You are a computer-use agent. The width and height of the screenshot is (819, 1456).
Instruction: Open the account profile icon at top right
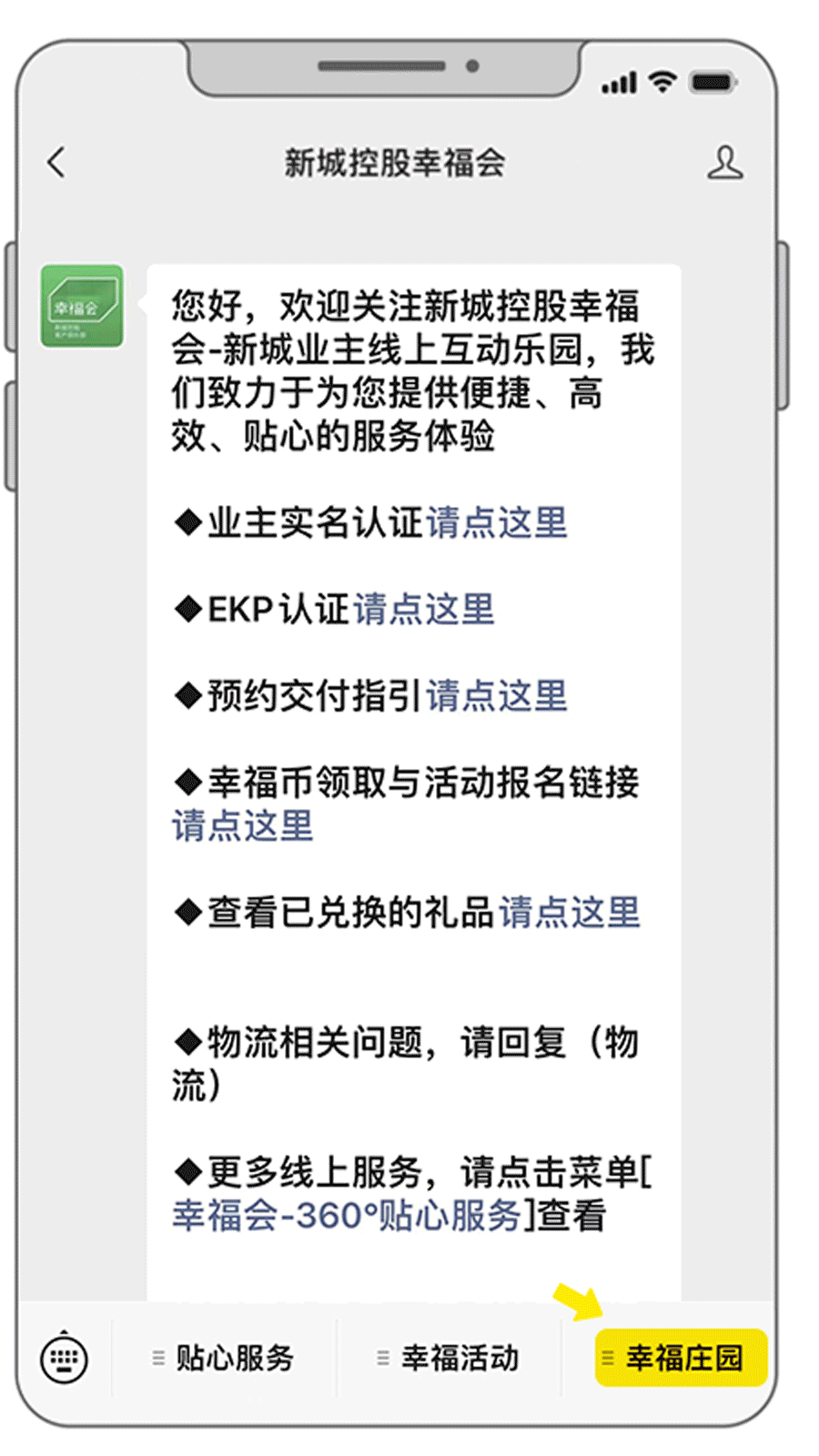point(724,162)
